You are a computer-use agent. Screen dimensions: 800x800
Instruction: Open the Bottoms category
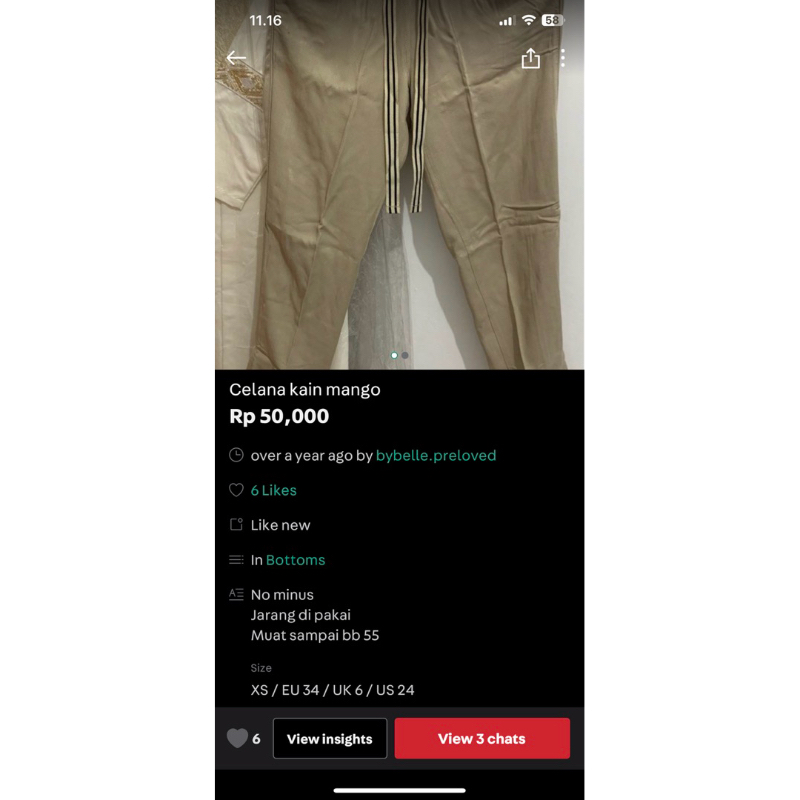[x=295, y=560]
